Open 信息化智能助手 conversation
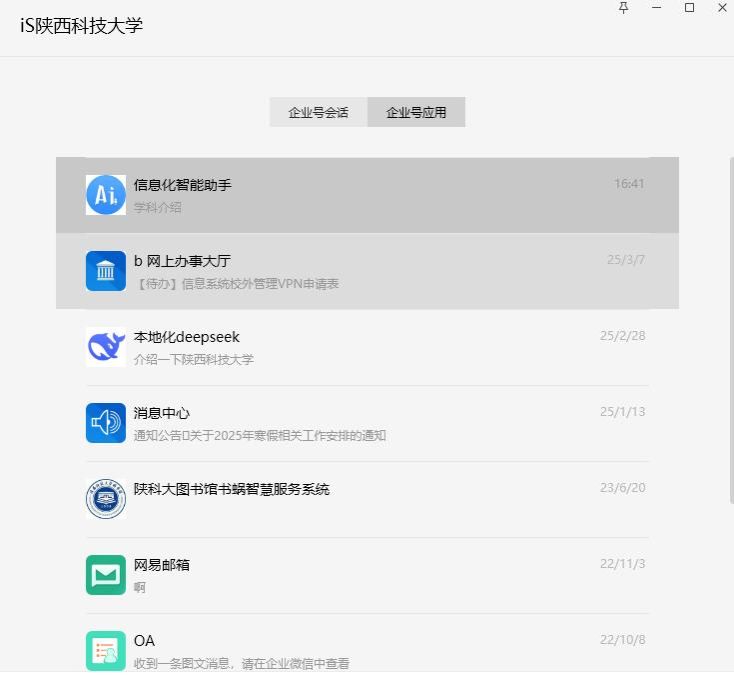Screen dimensions: 734x675 point(366,195)
